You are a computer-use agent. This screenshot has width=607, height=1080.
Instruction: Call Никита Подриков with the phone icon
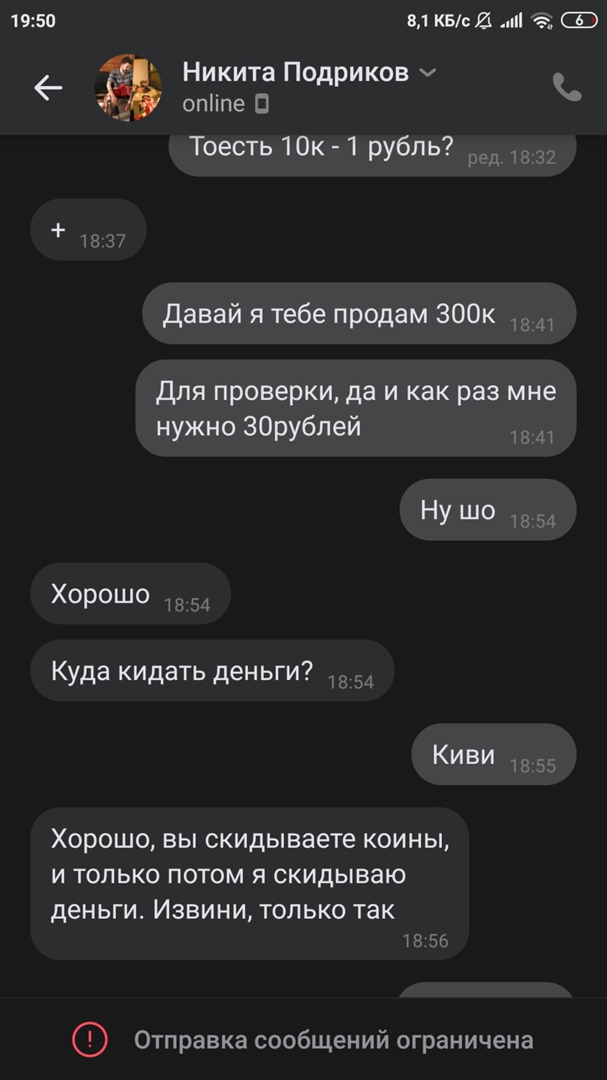point(566,88)
